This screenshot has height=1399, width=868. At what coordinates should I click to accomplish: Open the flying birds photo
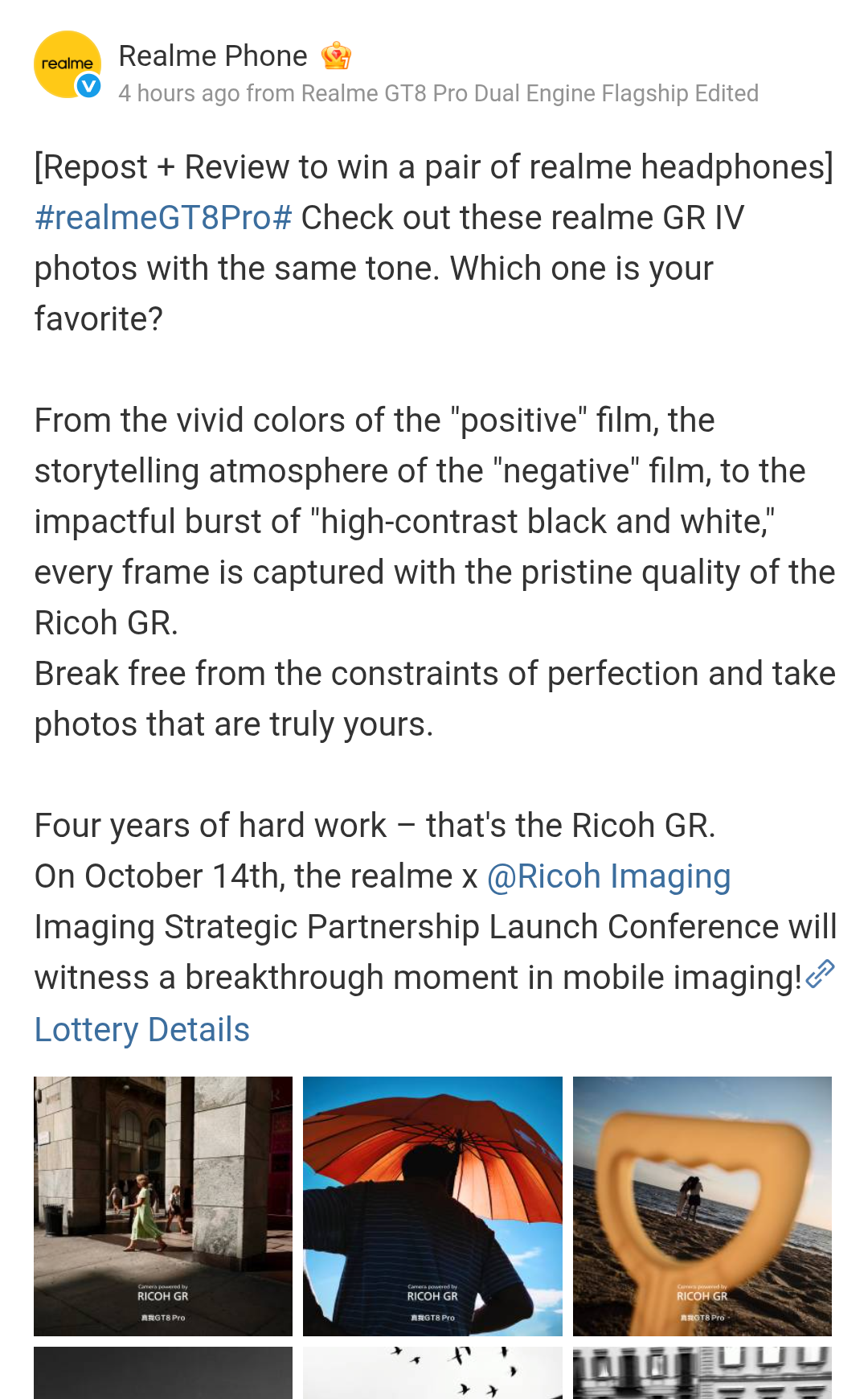(432, 1373)
